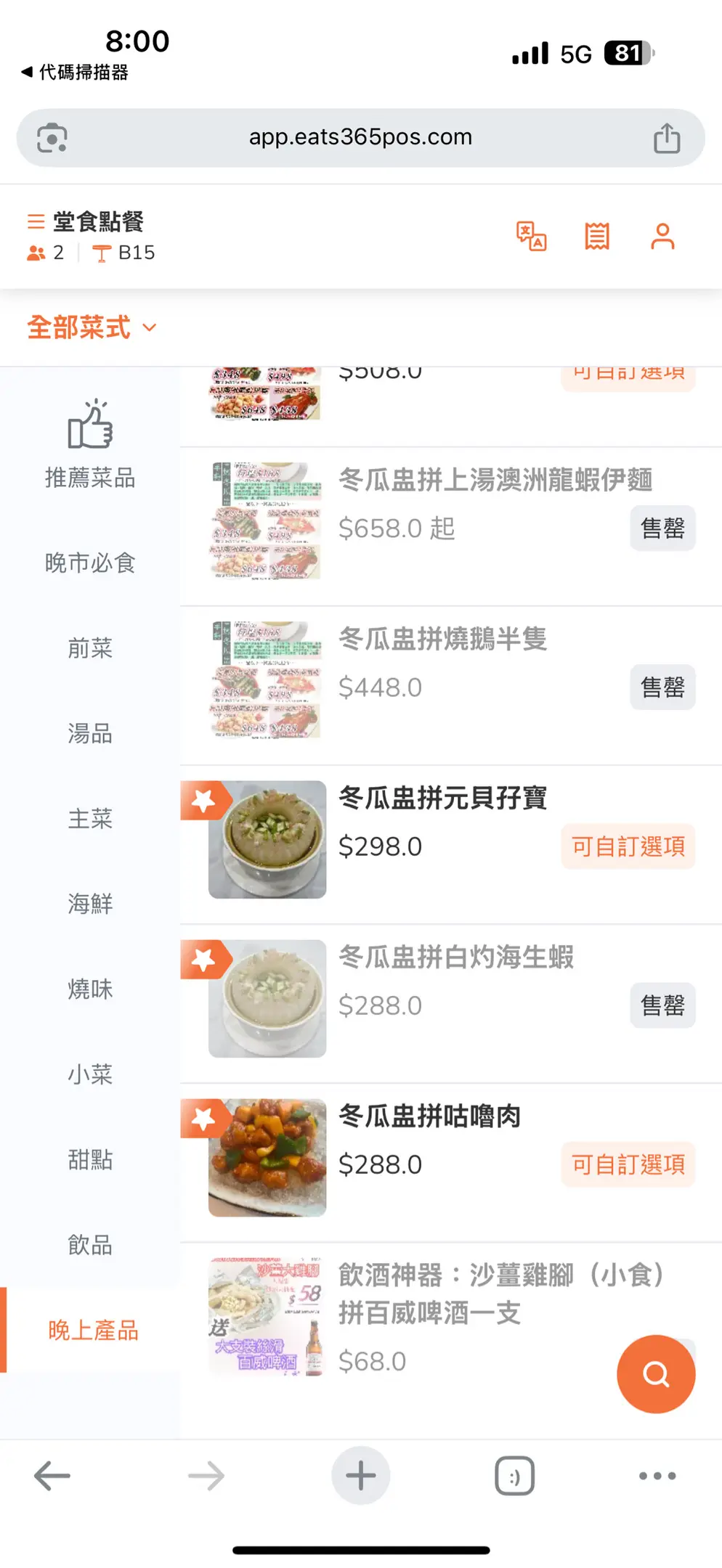Go back in the browser
722x1568 pixels.
tap(52, 1476)
